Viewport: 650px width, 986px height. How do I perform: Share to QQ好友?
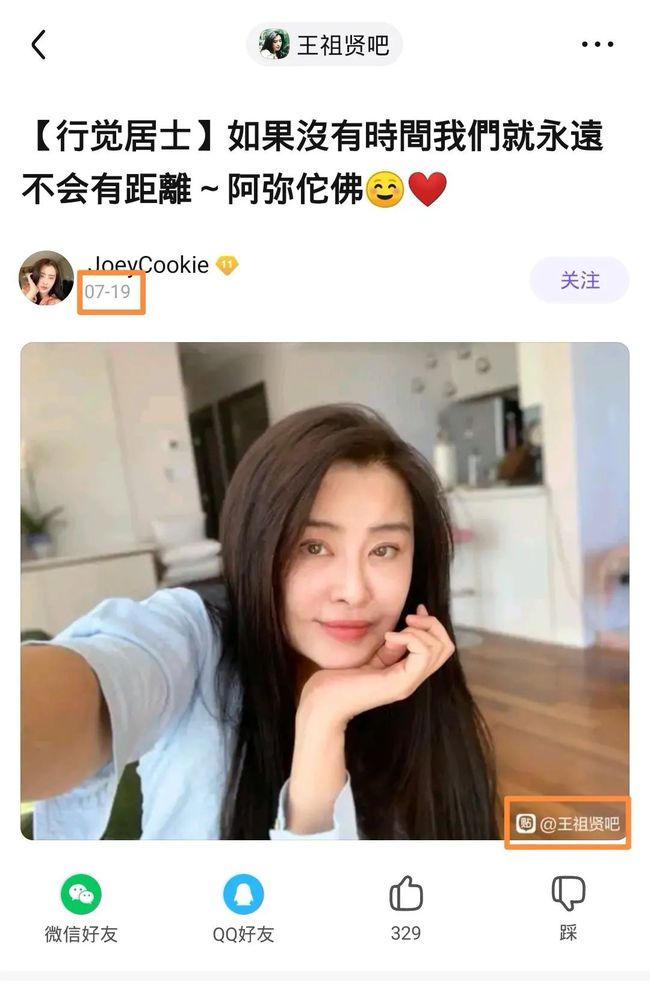(243, 907)
